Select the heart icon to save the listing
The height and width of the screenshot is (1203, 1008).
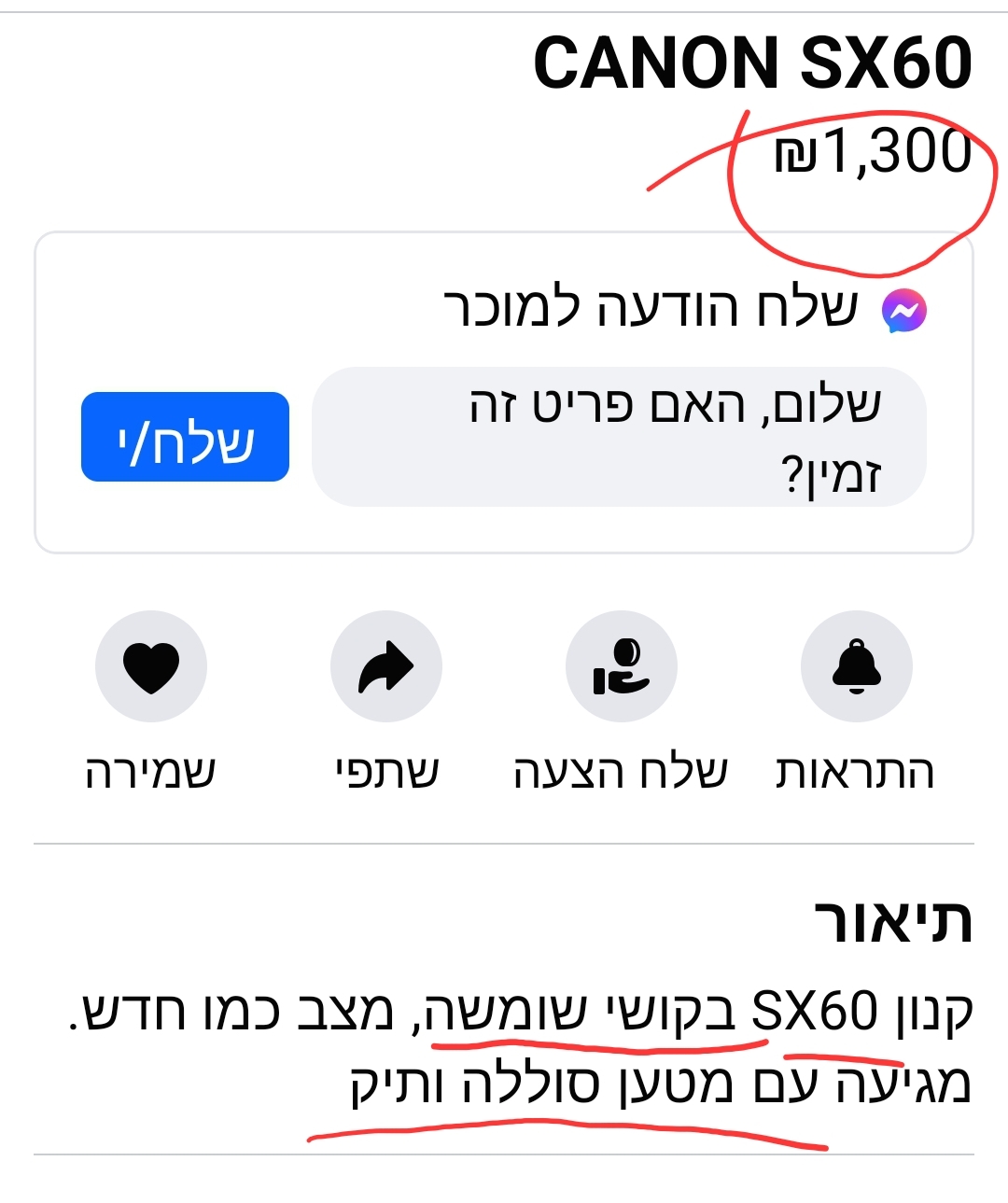151,666
